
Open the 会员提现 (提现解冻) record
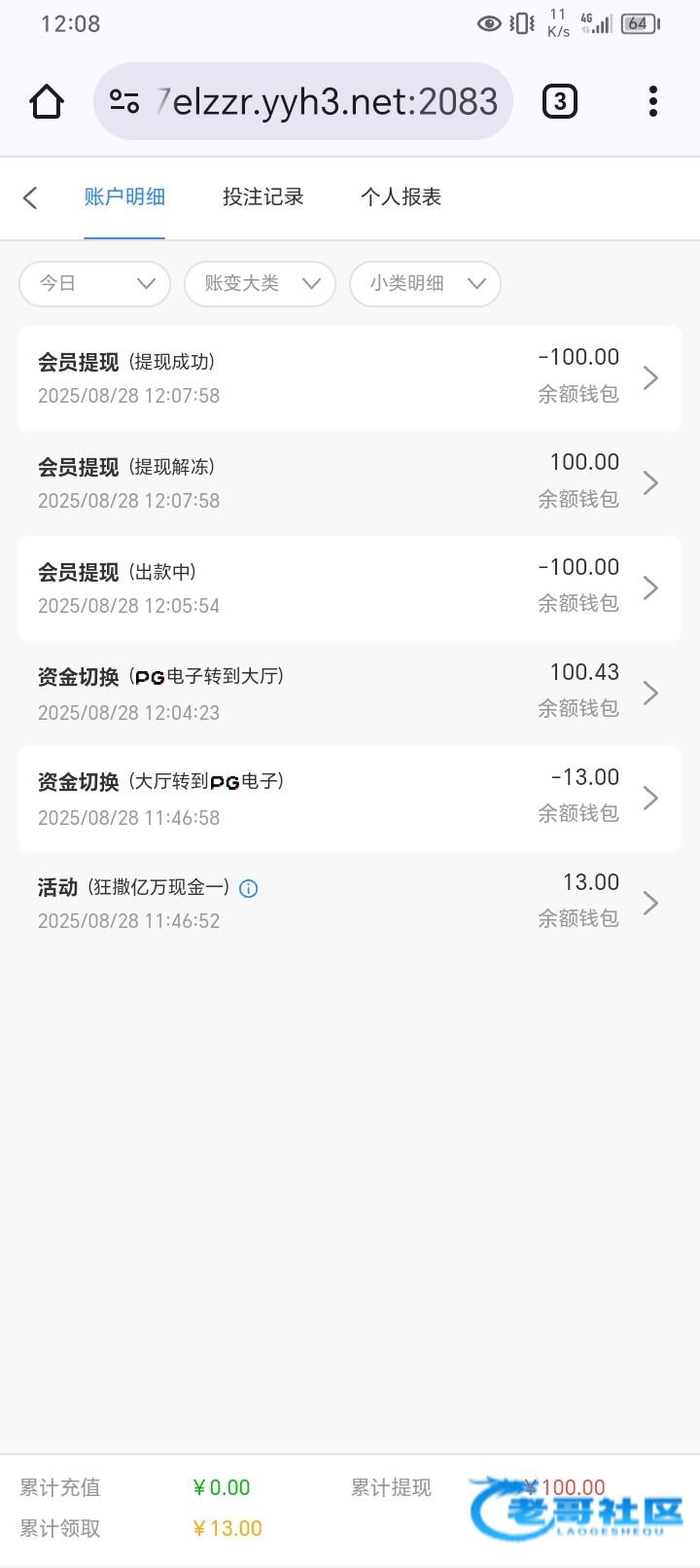pyautogui.click(x=350, y=482)
